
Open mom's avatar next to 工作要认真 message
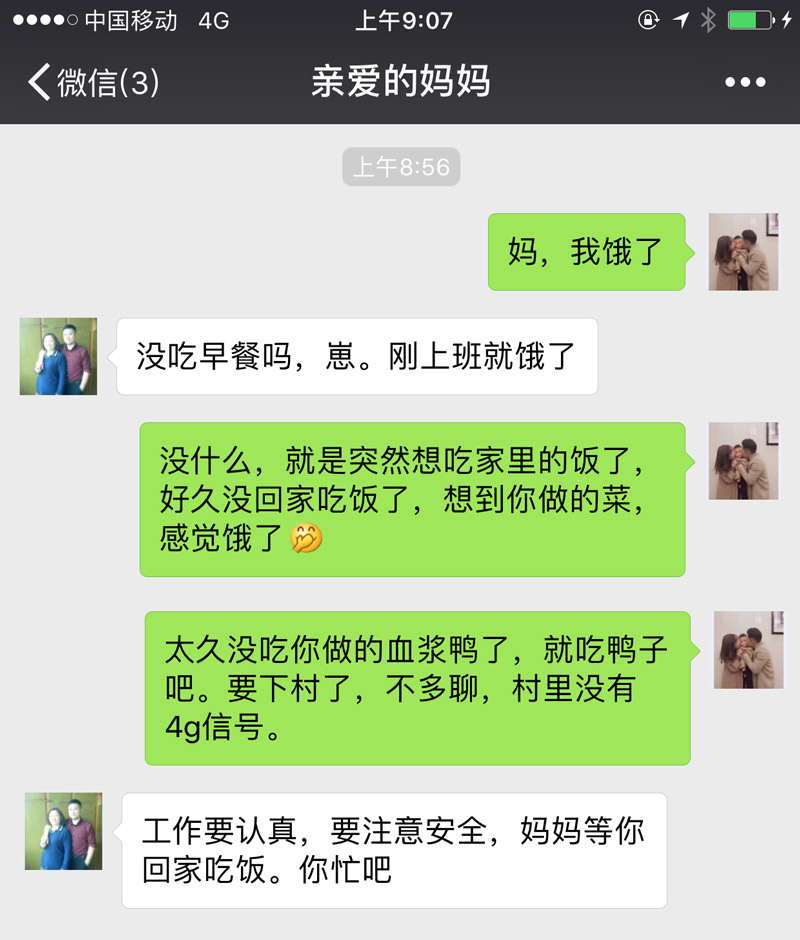[63, 831]
